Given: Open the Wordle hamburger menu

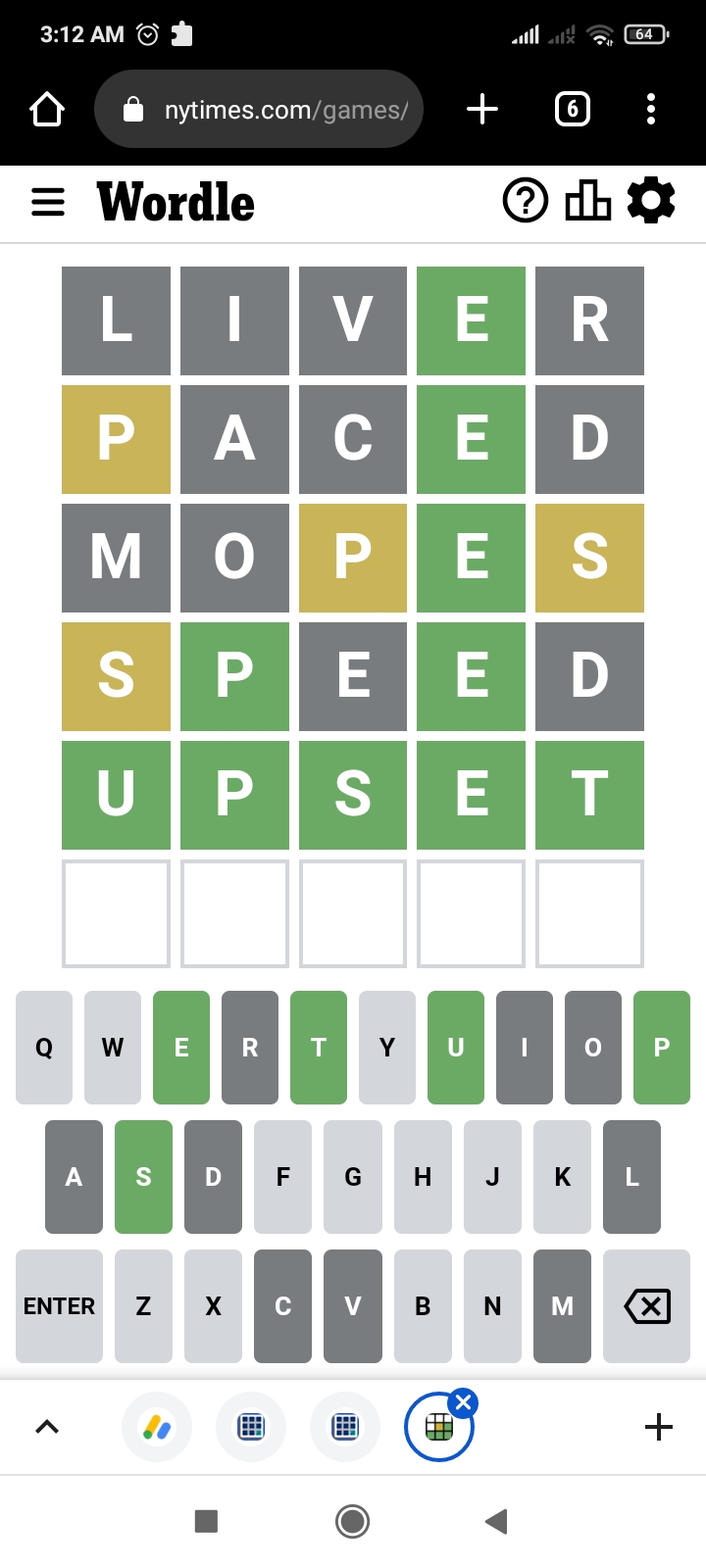Looking at the screenshot, I should [48, 203].
